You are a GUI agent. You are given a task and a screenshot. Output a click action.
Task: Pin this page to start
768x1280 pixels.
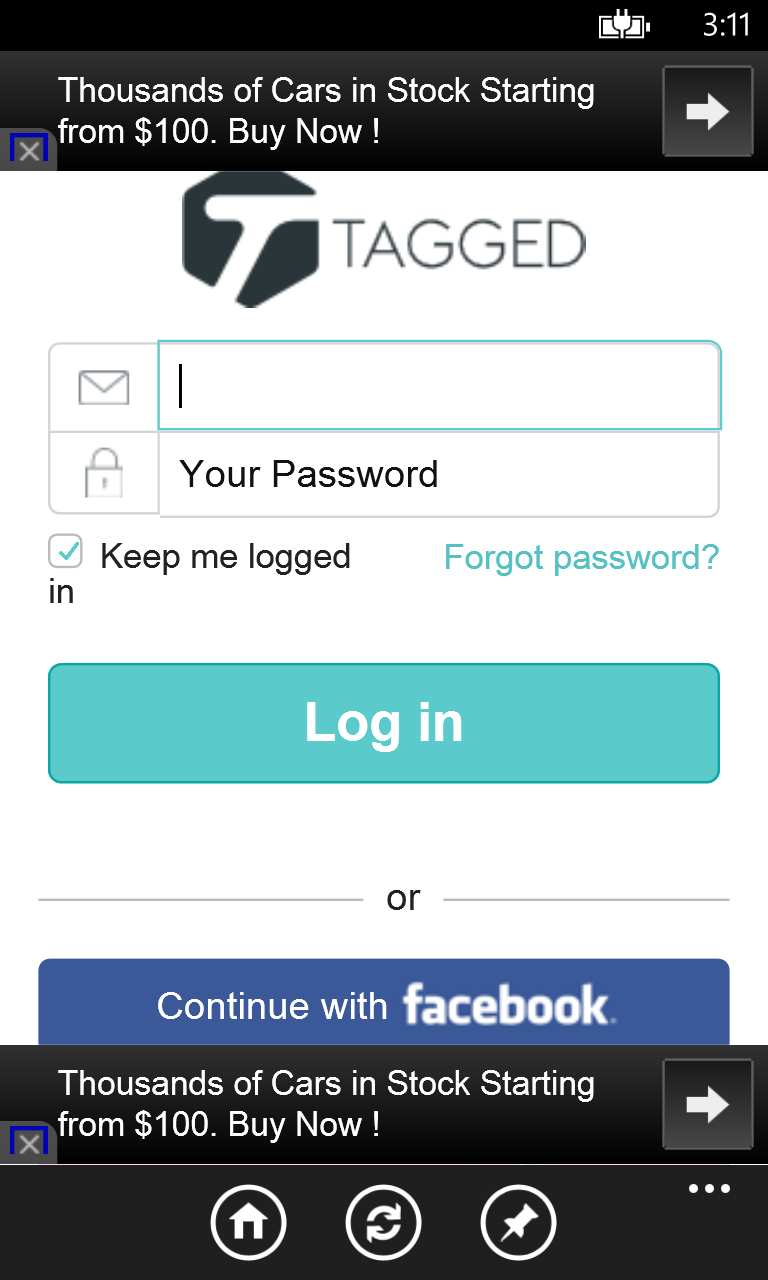(518, 1222)
